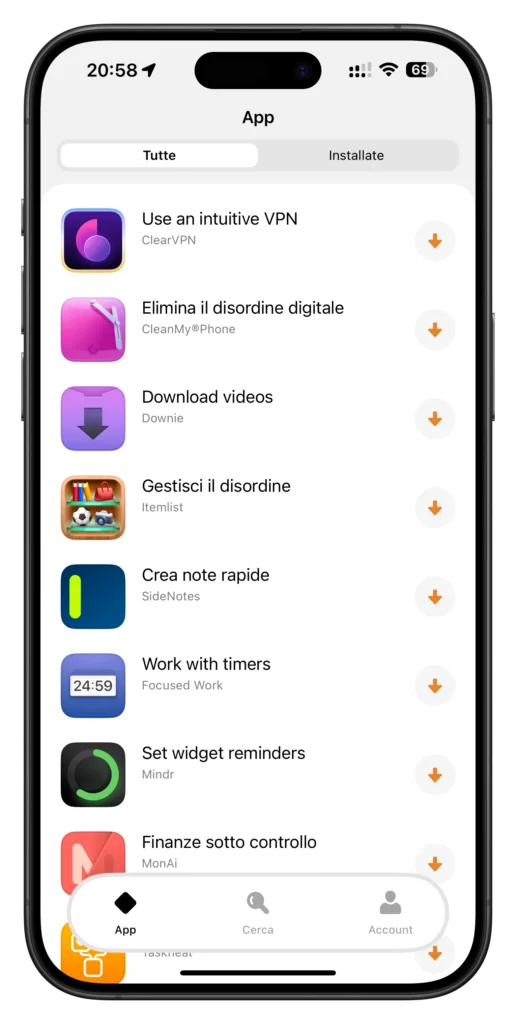Screen dimensions: 516x1024
Task: Install Itemlist using its download arrow
Action: [x=435, y=508]
